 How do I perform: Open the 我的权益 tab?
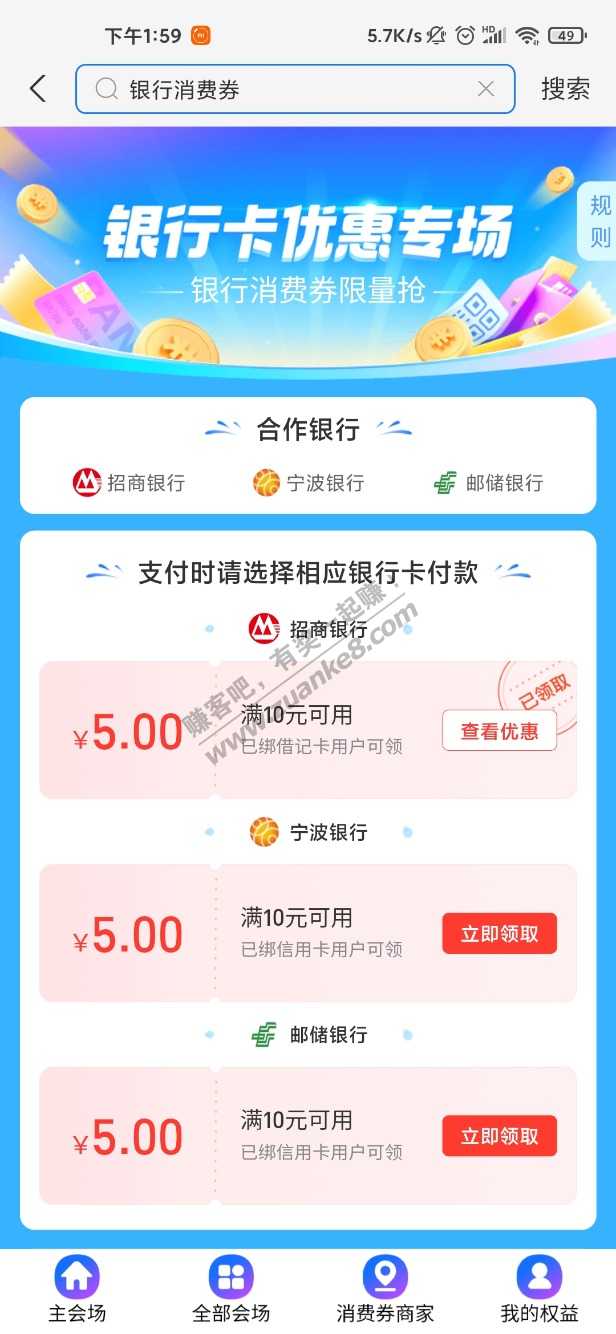pos(539,1290)
